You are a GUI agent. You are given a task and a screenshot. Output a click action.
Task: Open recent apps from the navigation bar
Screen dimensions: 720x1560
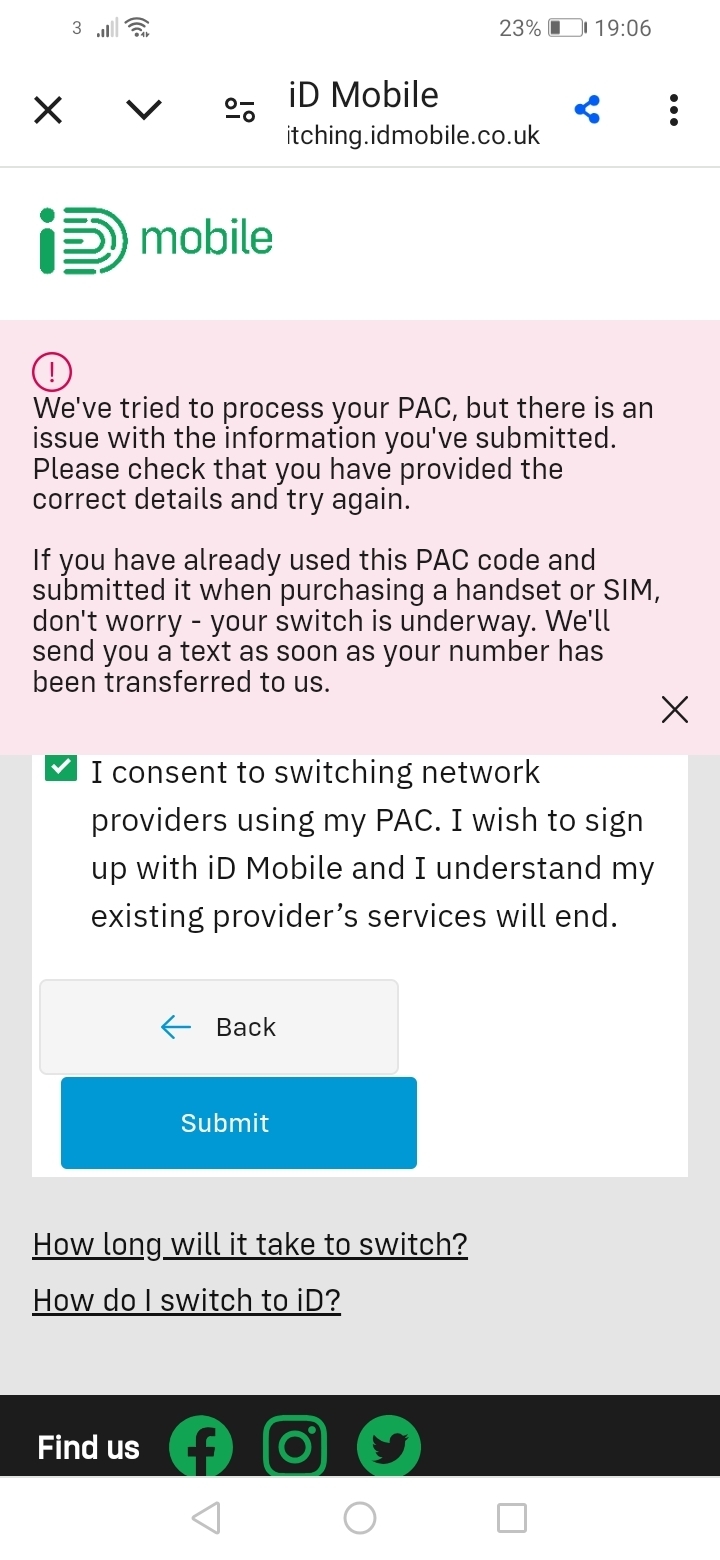[x=512, y=1518]
